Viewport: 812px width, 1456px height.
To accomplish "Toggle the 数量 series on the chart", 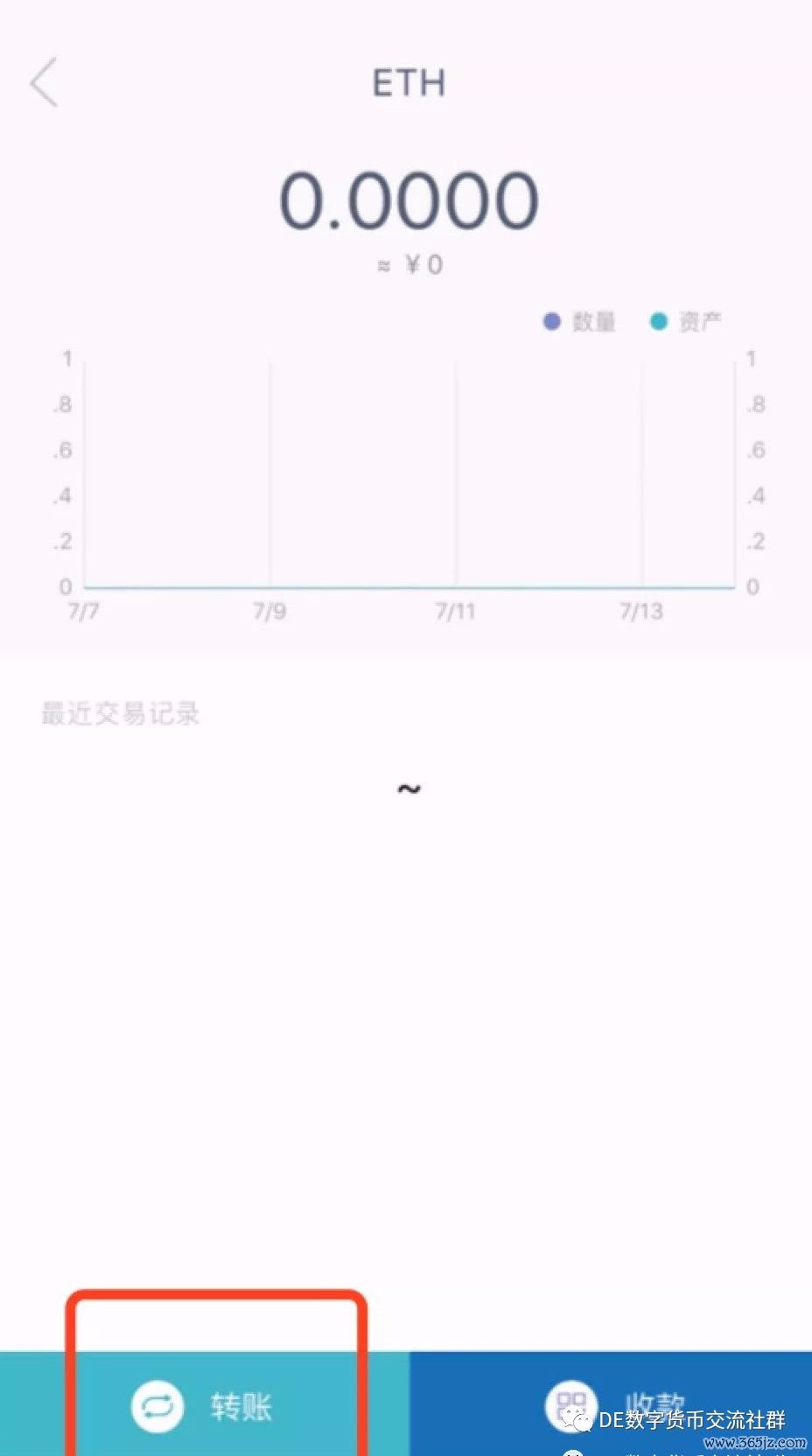I will click(580, 321).
